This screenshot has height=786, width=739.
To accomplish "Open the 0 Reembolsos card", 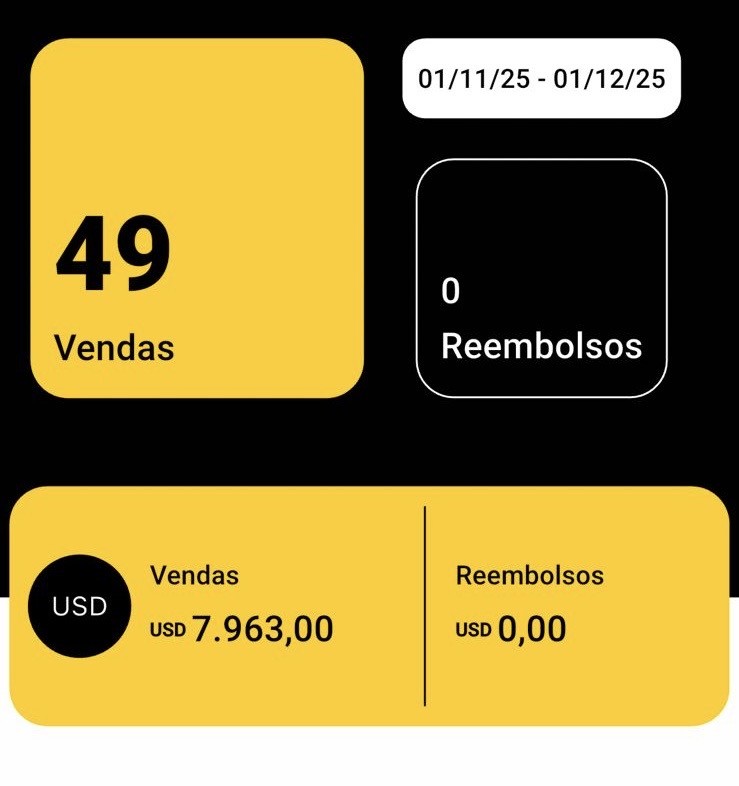I will click(541, 278).
